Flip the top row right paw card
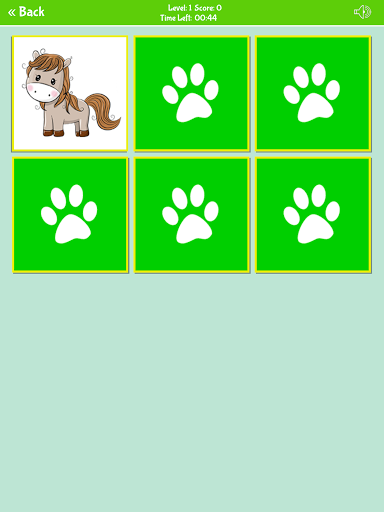Screen dimensions: 384x512 (x=313, y=93)
